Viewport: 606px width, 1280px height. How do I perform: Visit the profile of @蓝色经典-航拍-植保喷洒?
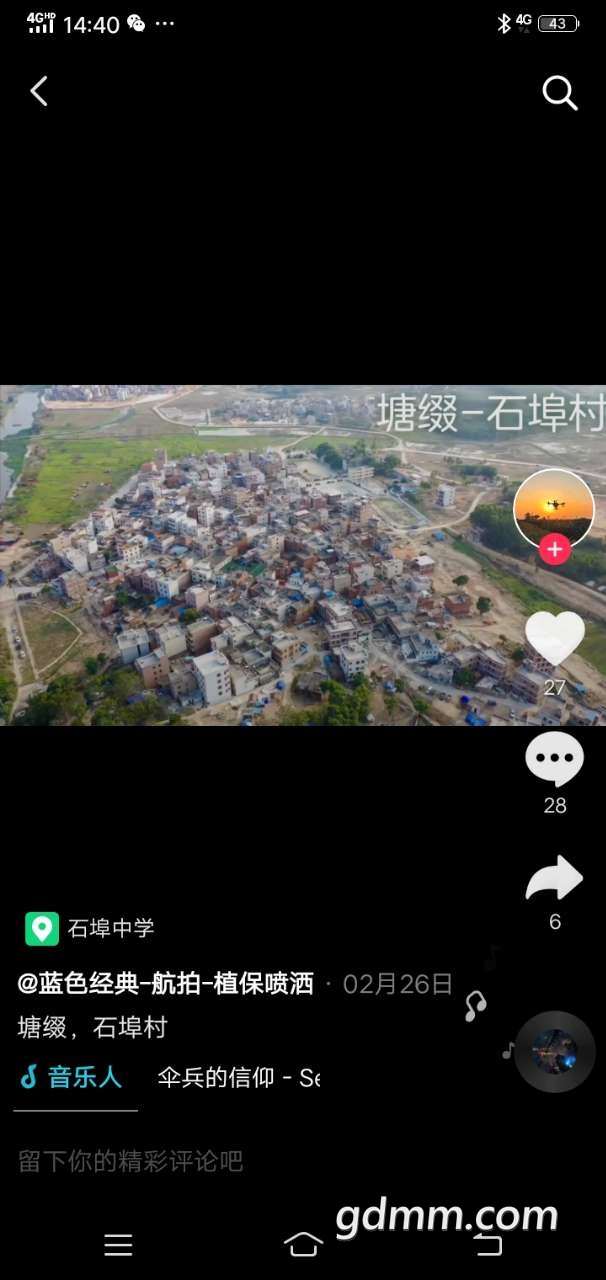[166, 984]
